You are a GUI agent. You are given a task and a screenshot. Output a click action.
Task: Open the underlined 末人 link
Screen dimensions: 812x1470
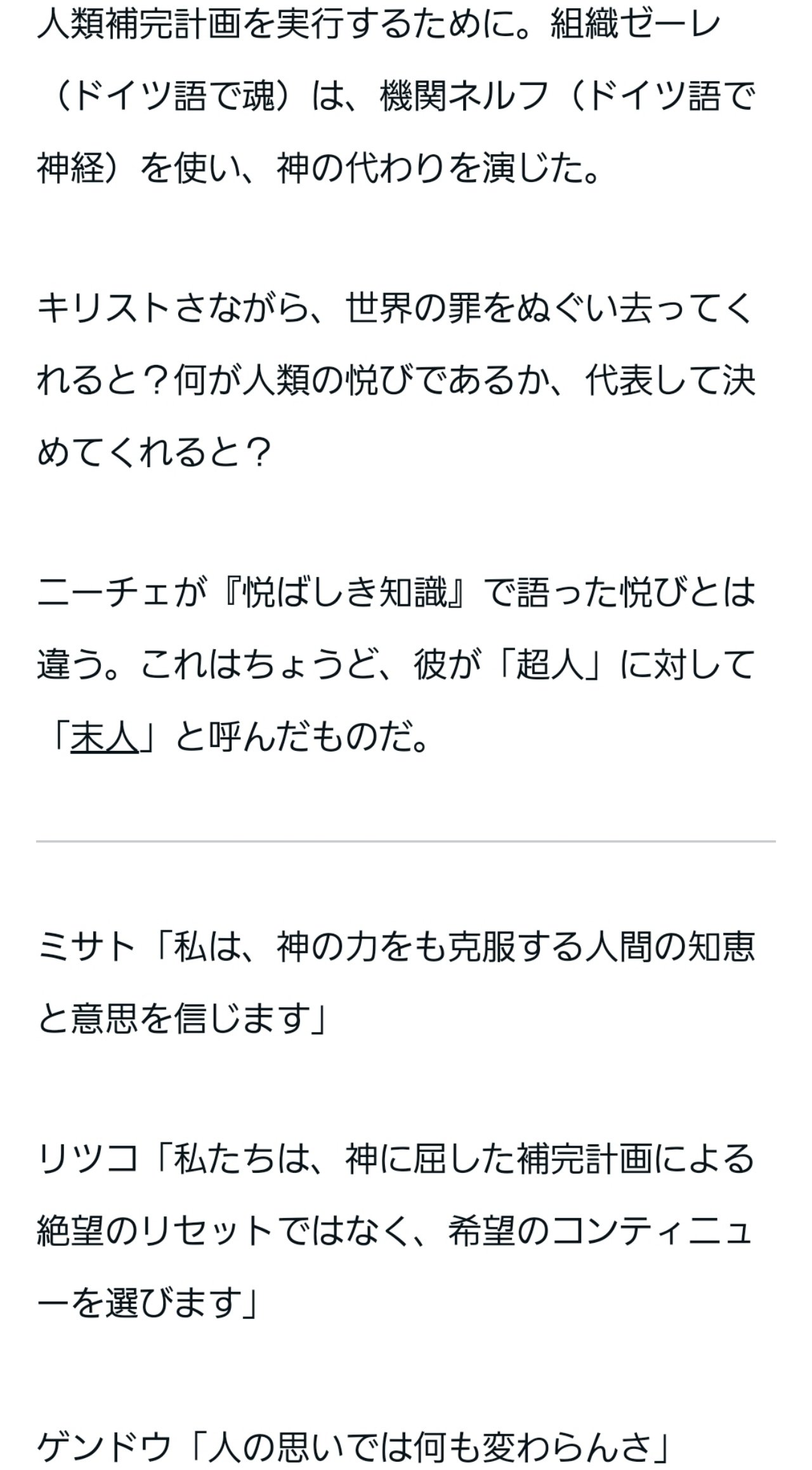point(105,738)
